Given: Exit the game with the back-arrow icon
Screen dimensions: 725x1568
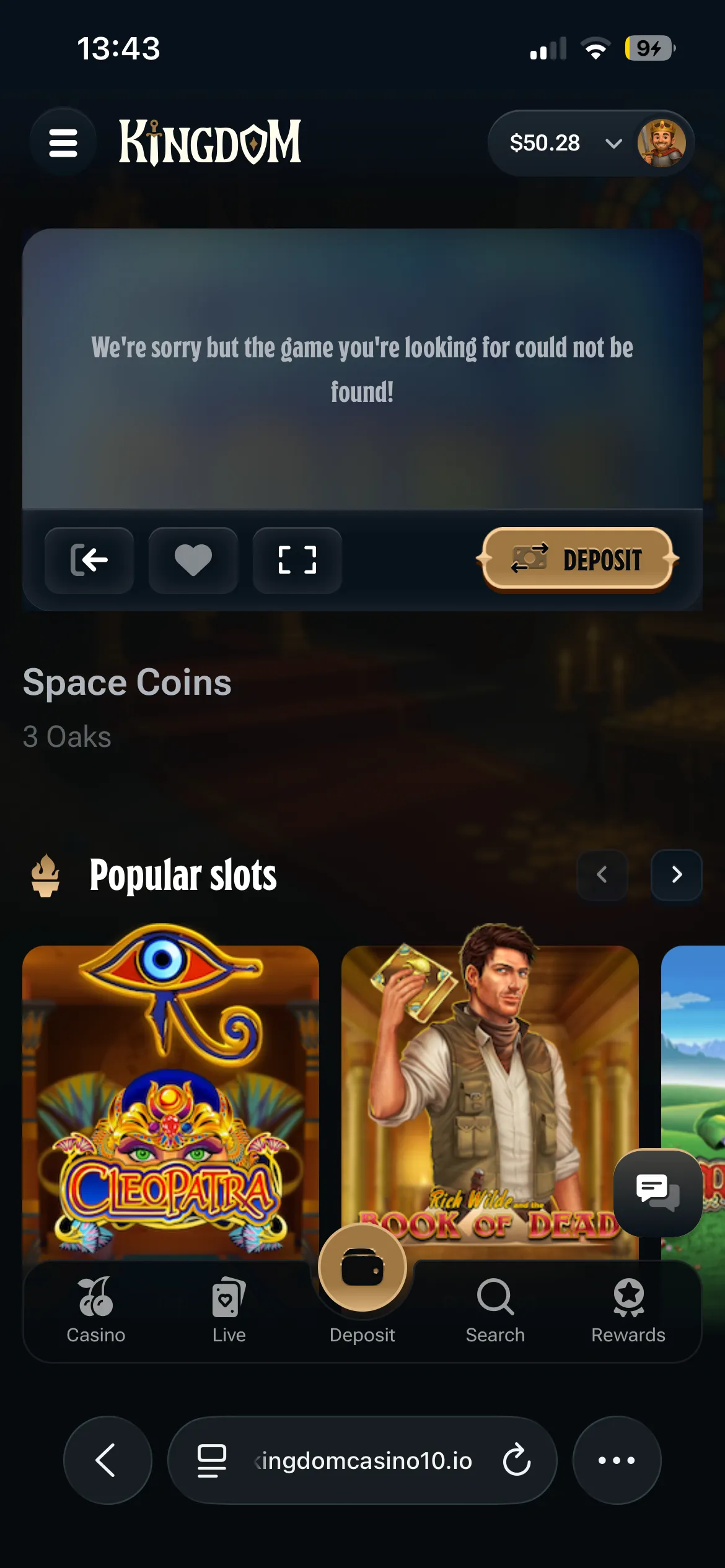Looking at the screenshot, I should click(89, 560).
